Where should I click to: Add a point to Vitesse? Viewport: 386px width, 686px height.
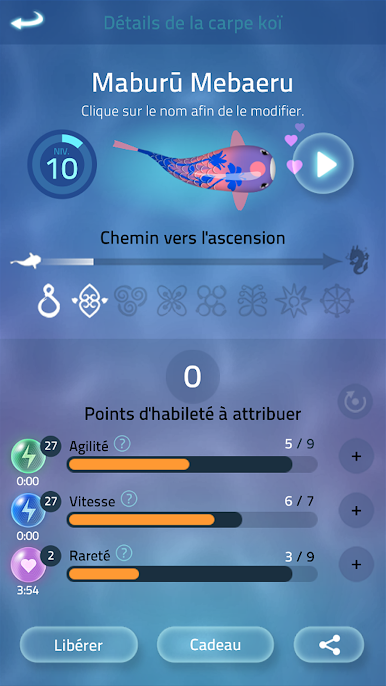[x=356, y=510]
